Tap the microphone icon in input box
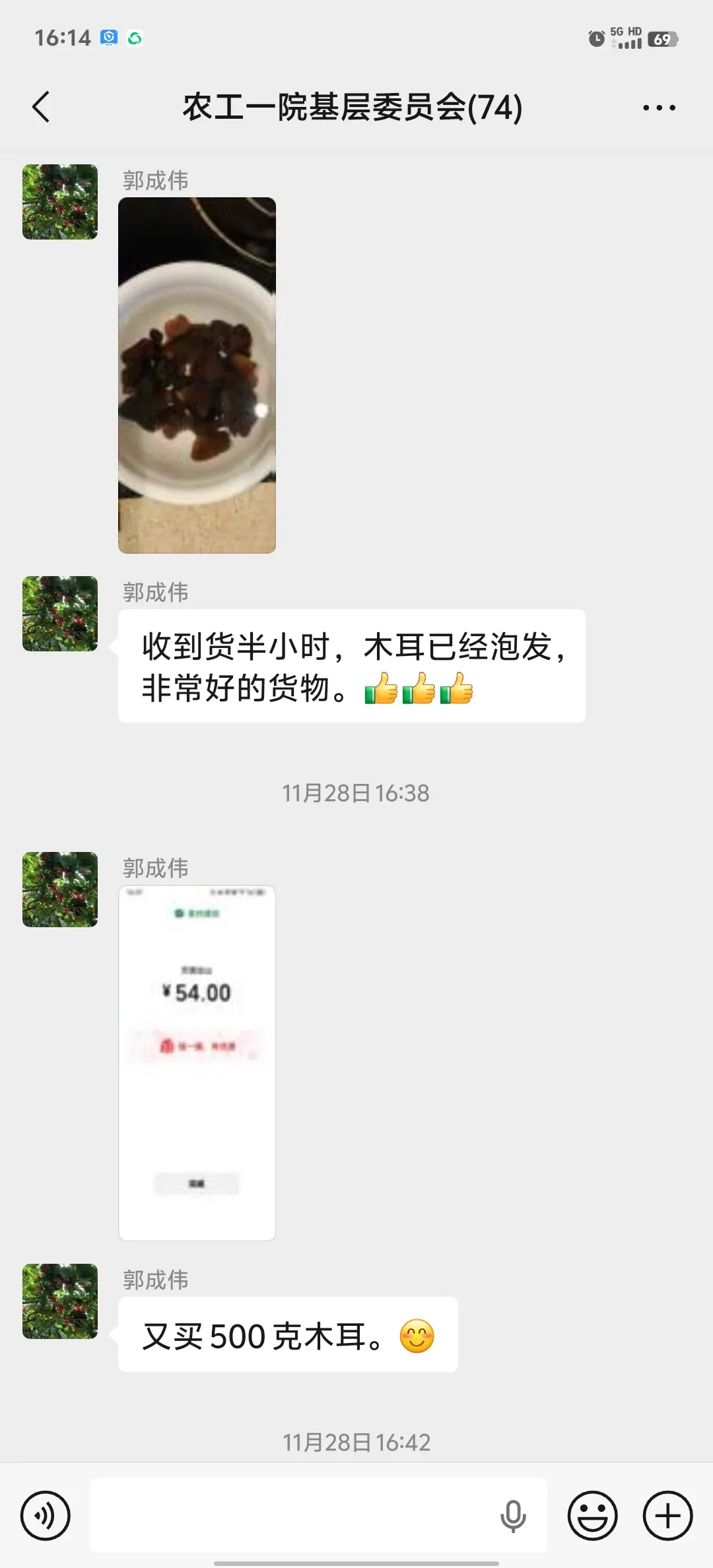Viewport: 713px width, 1568px height. [513, 1515]
